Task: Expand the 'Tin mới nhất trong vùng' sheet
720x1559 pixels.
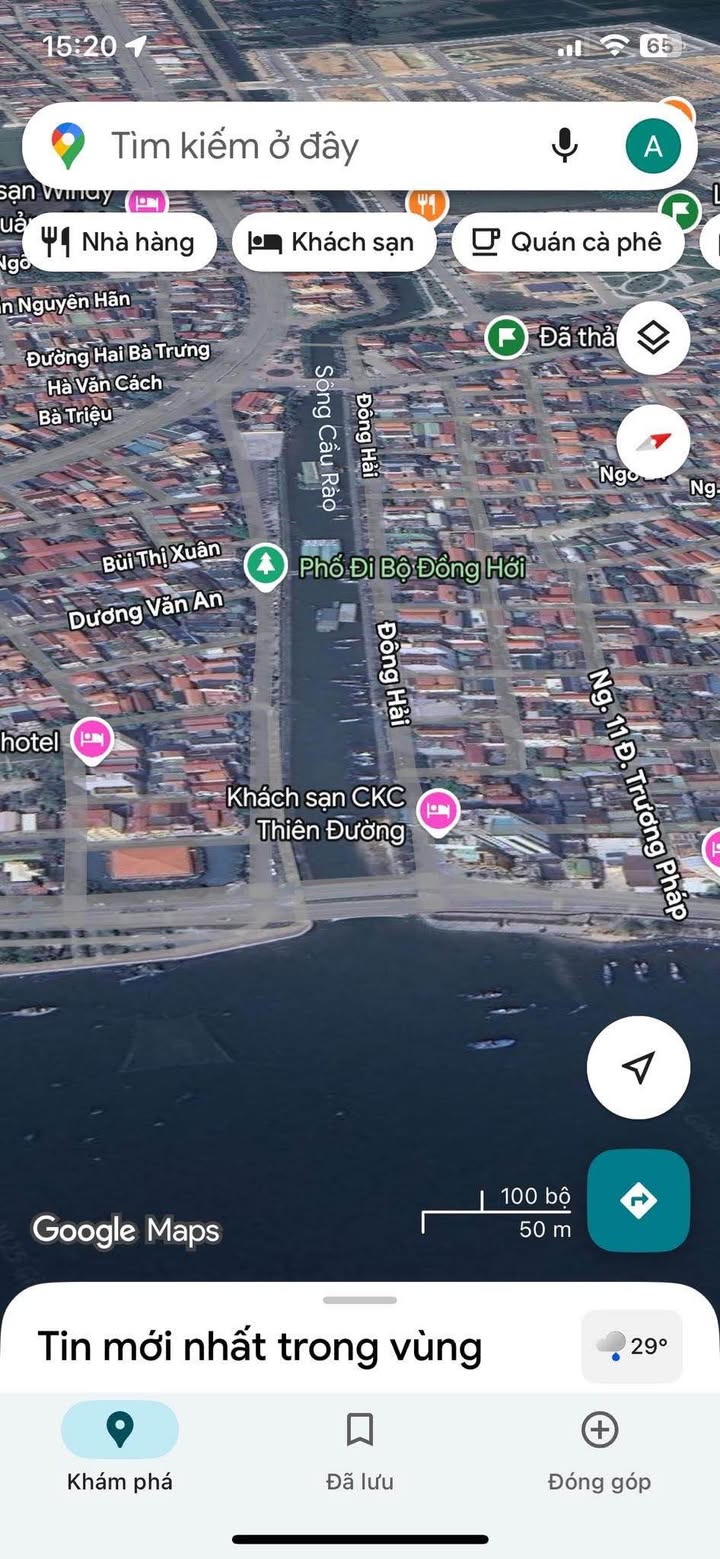Action: pyautogui.click(x=360, y=1301)
